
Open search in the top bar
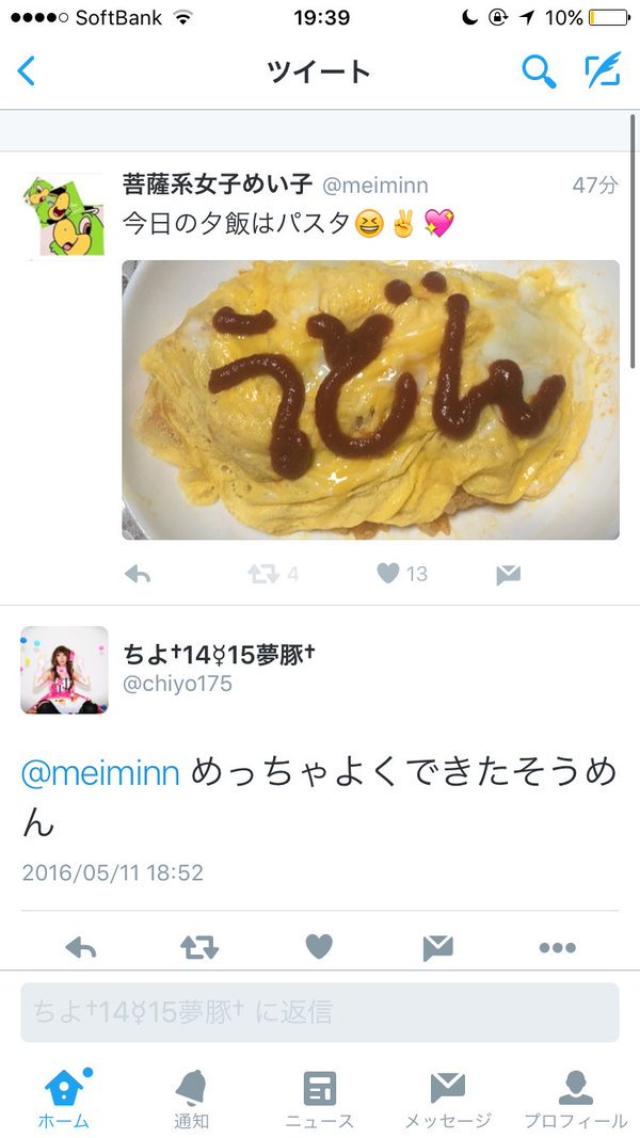pyautogui.click(x=538, y=71)
